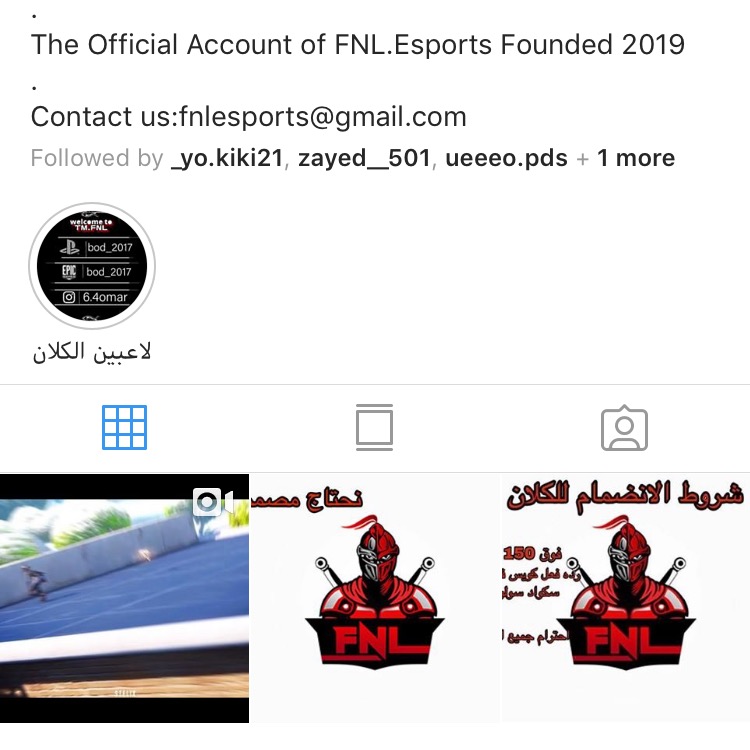Open the شروط الانضمام للكلان post
Screen dimensions: 750x750
(625, 598)
